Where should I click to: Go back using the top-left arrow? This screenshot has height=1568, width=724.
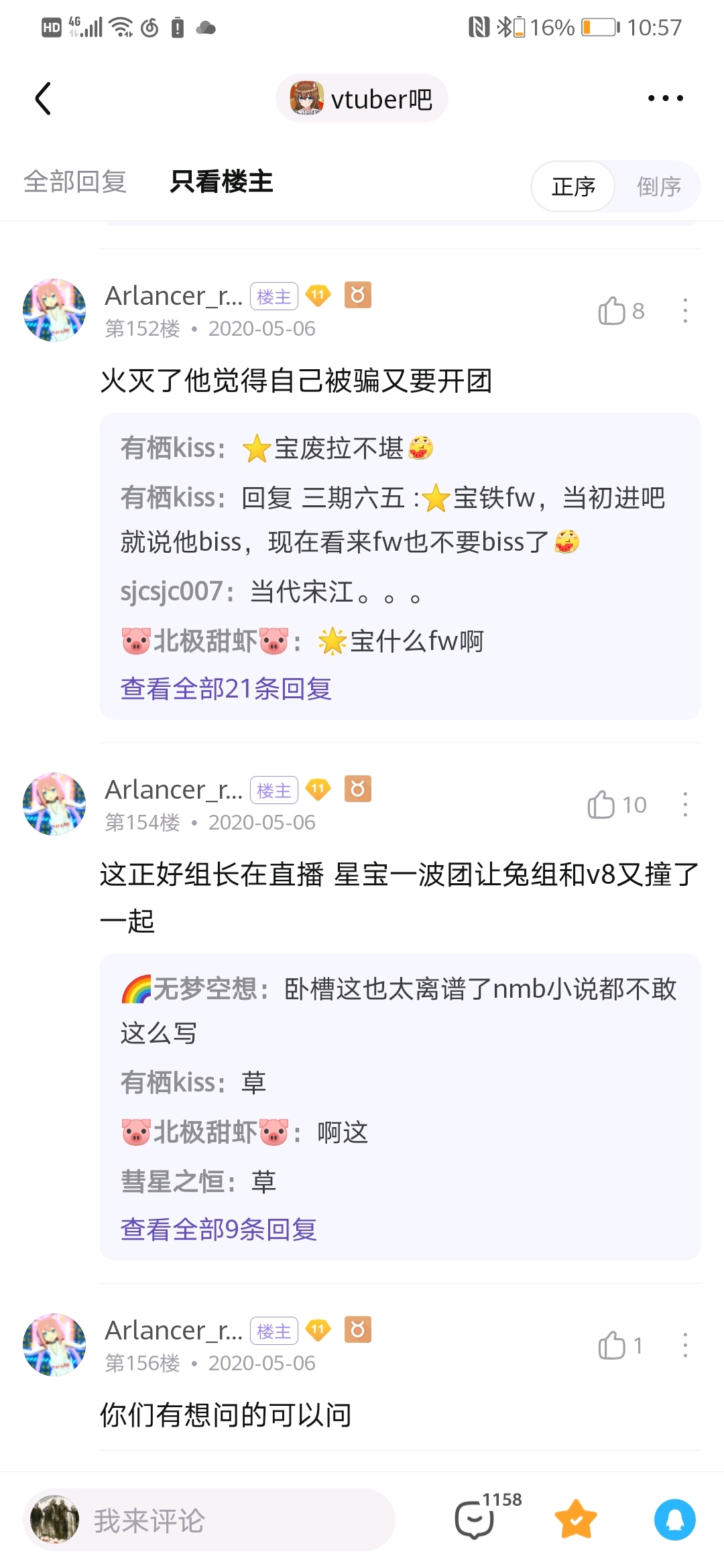[x=43, y=99]
